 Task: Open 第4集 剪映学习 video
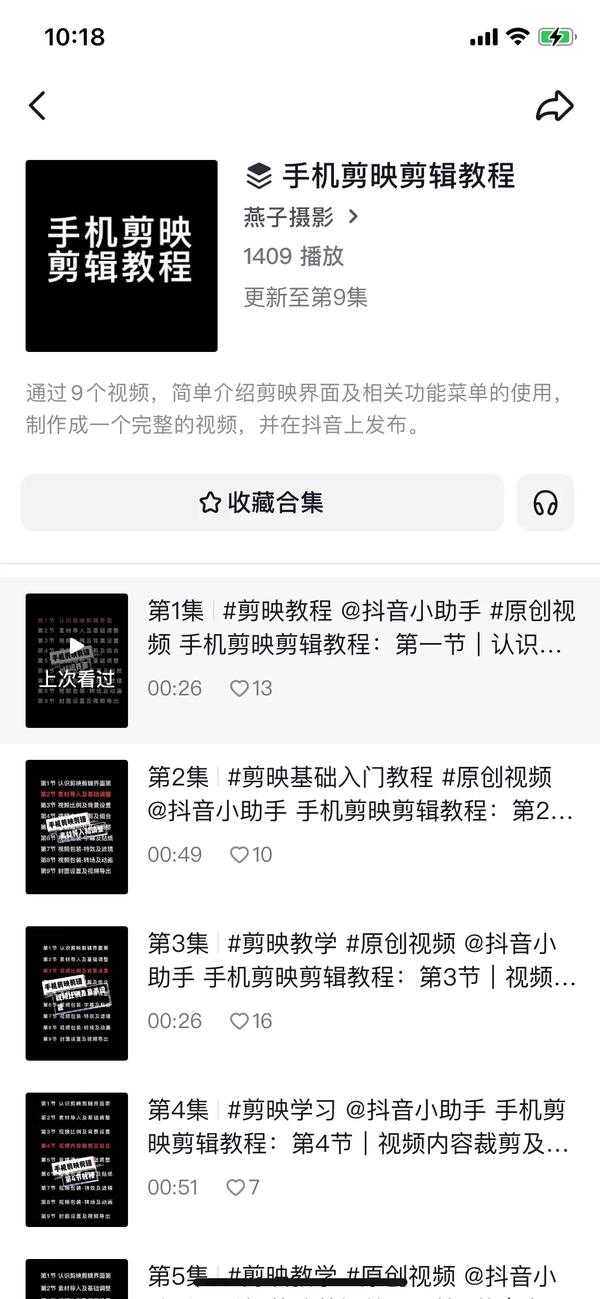pos(300,1159)
